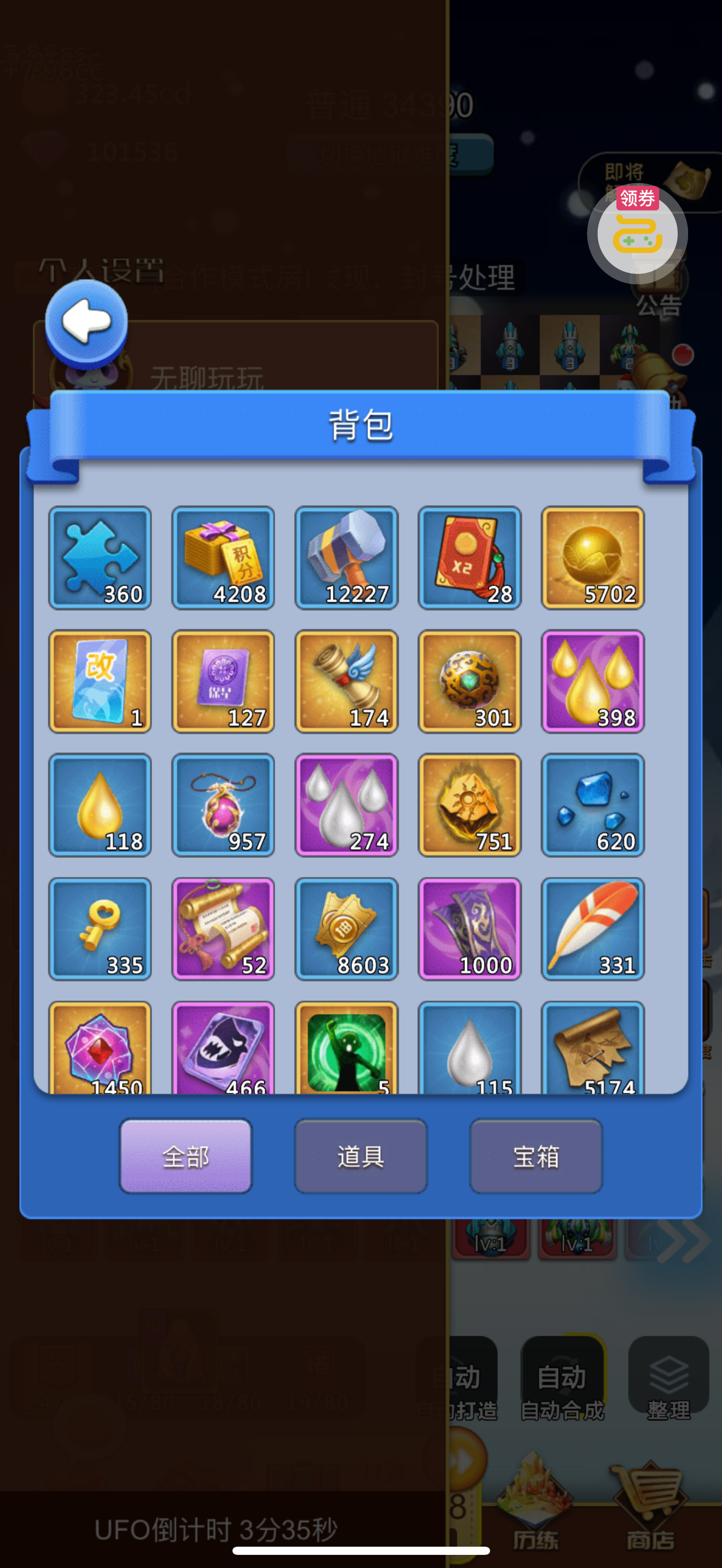Select the 改 card item
This screenshot has width=722, height=1568.
tap(100, 681)
